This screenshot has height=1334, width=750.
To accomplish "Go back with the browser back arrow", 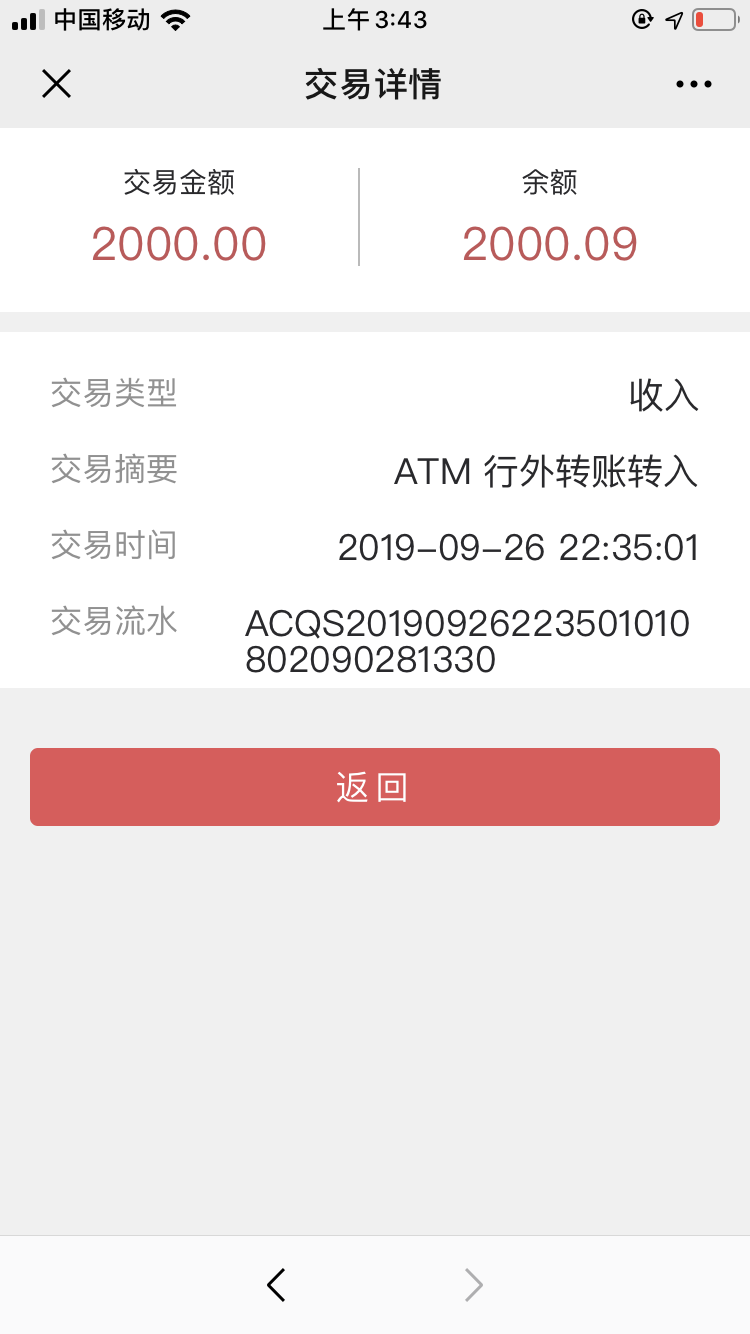I will [277, 1285].
